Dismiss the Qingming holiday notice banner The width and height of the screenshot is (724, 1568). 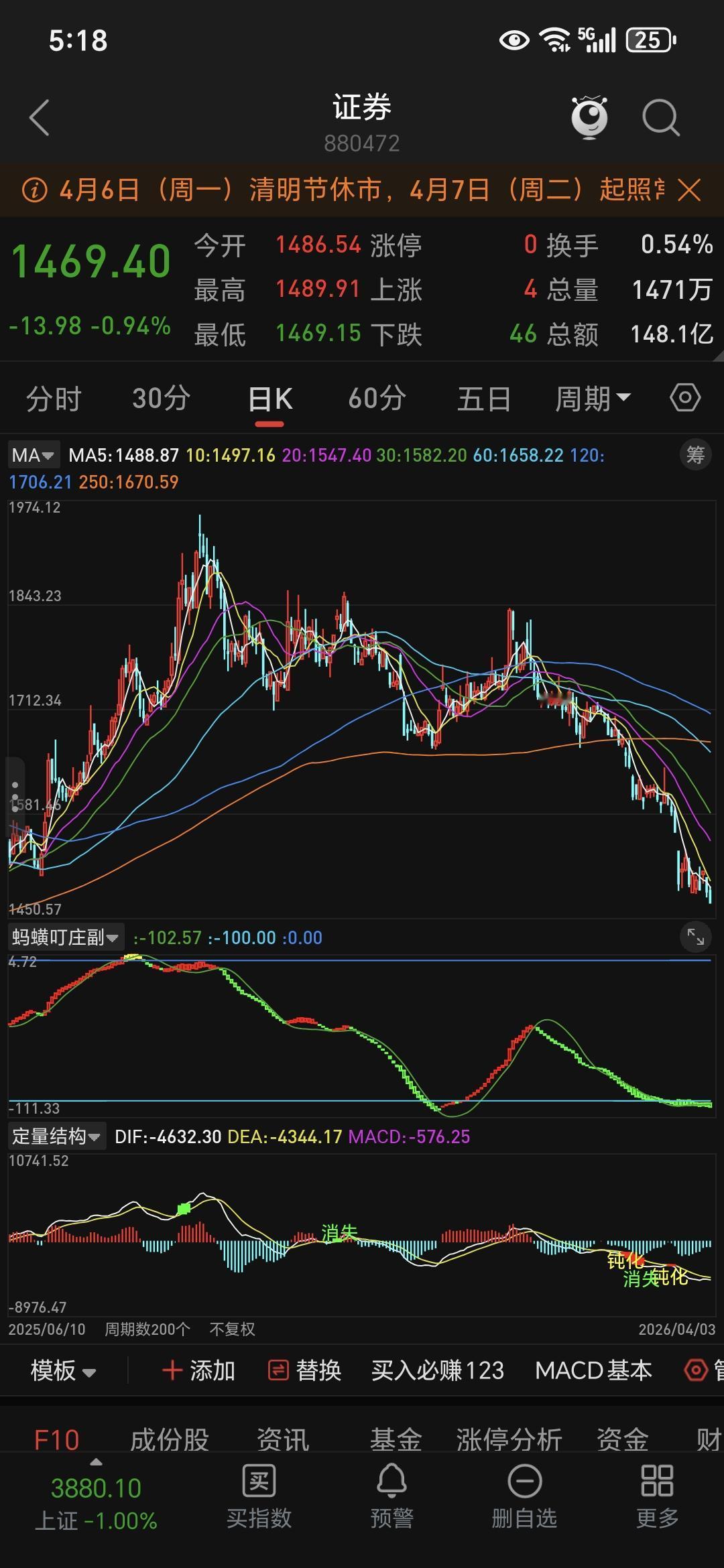692,192
